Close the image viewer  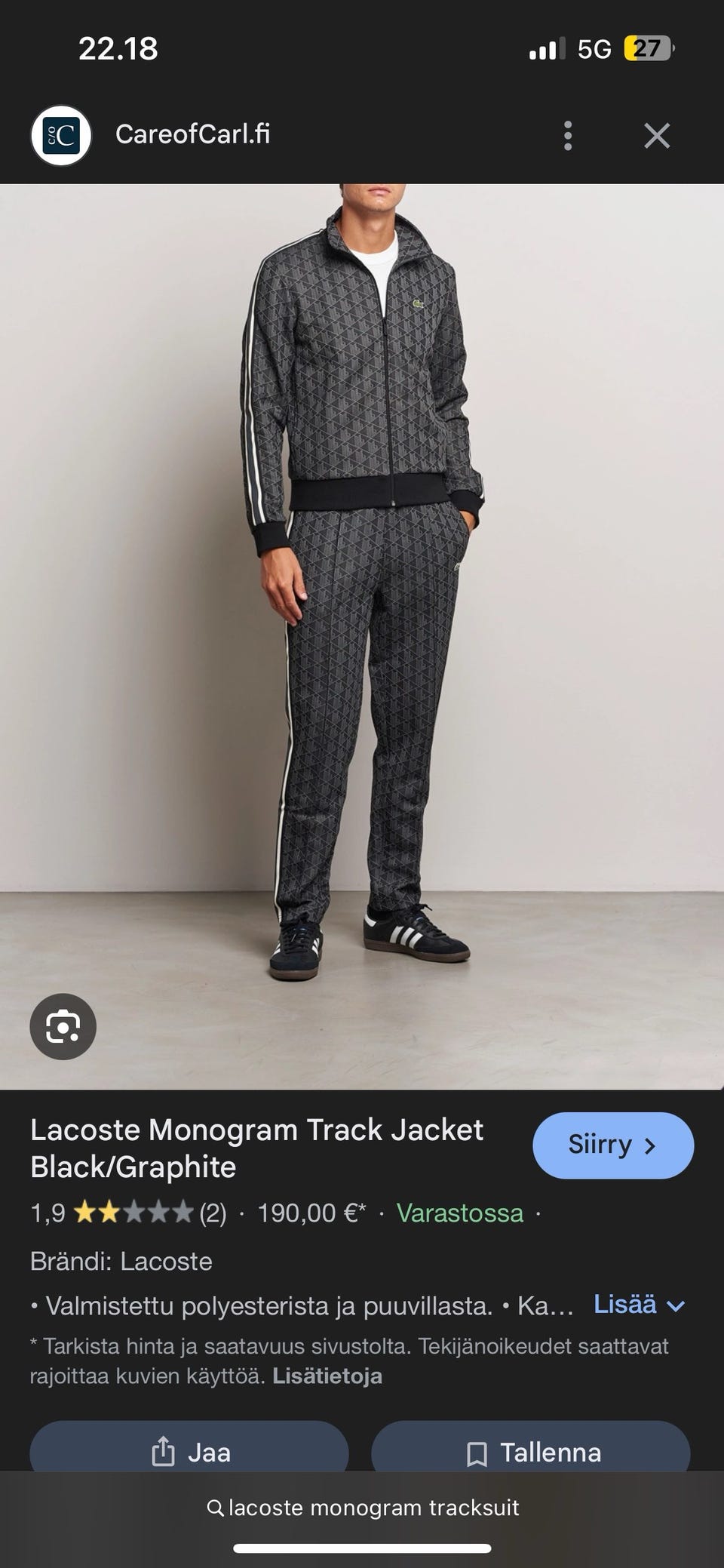pos(657,136)
